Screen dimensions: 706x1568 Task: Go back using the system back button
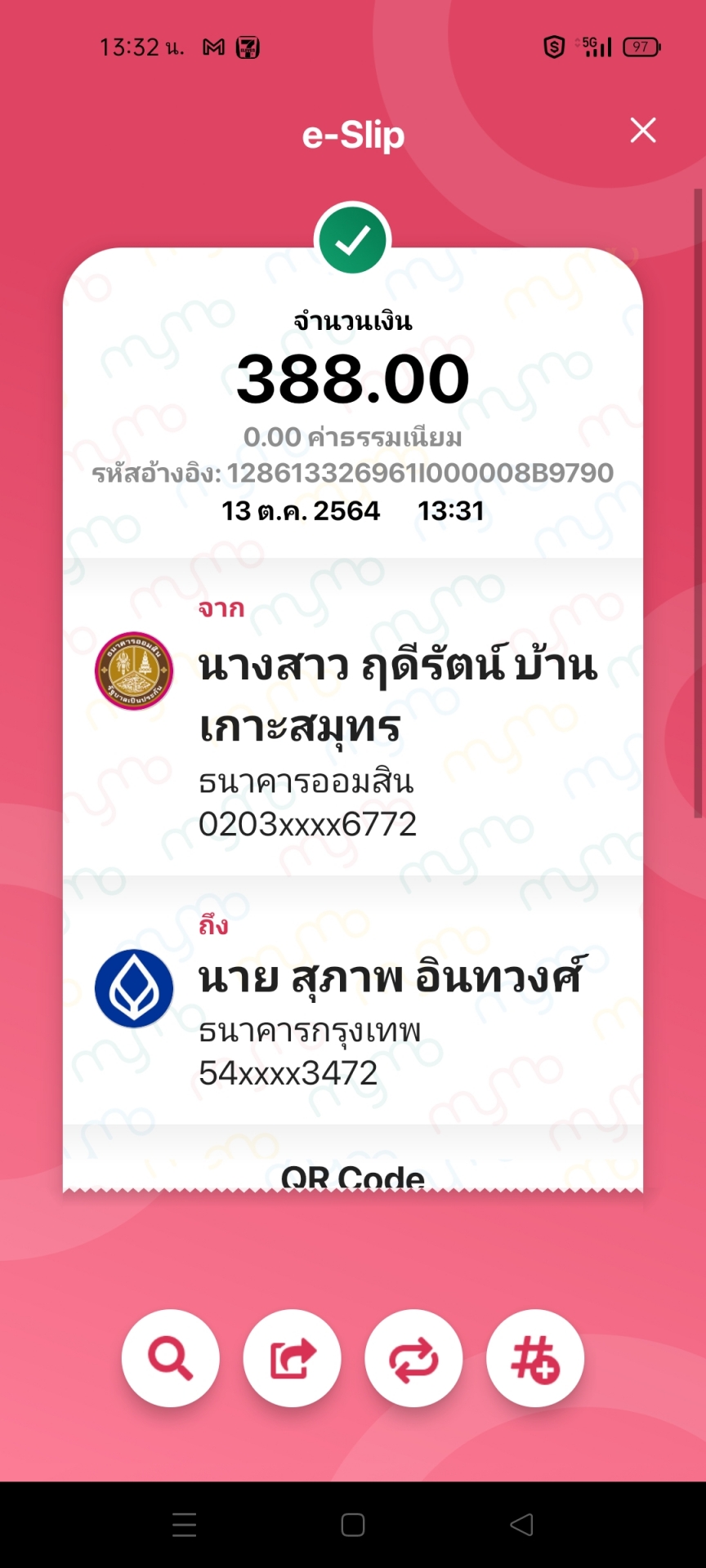521,1525
